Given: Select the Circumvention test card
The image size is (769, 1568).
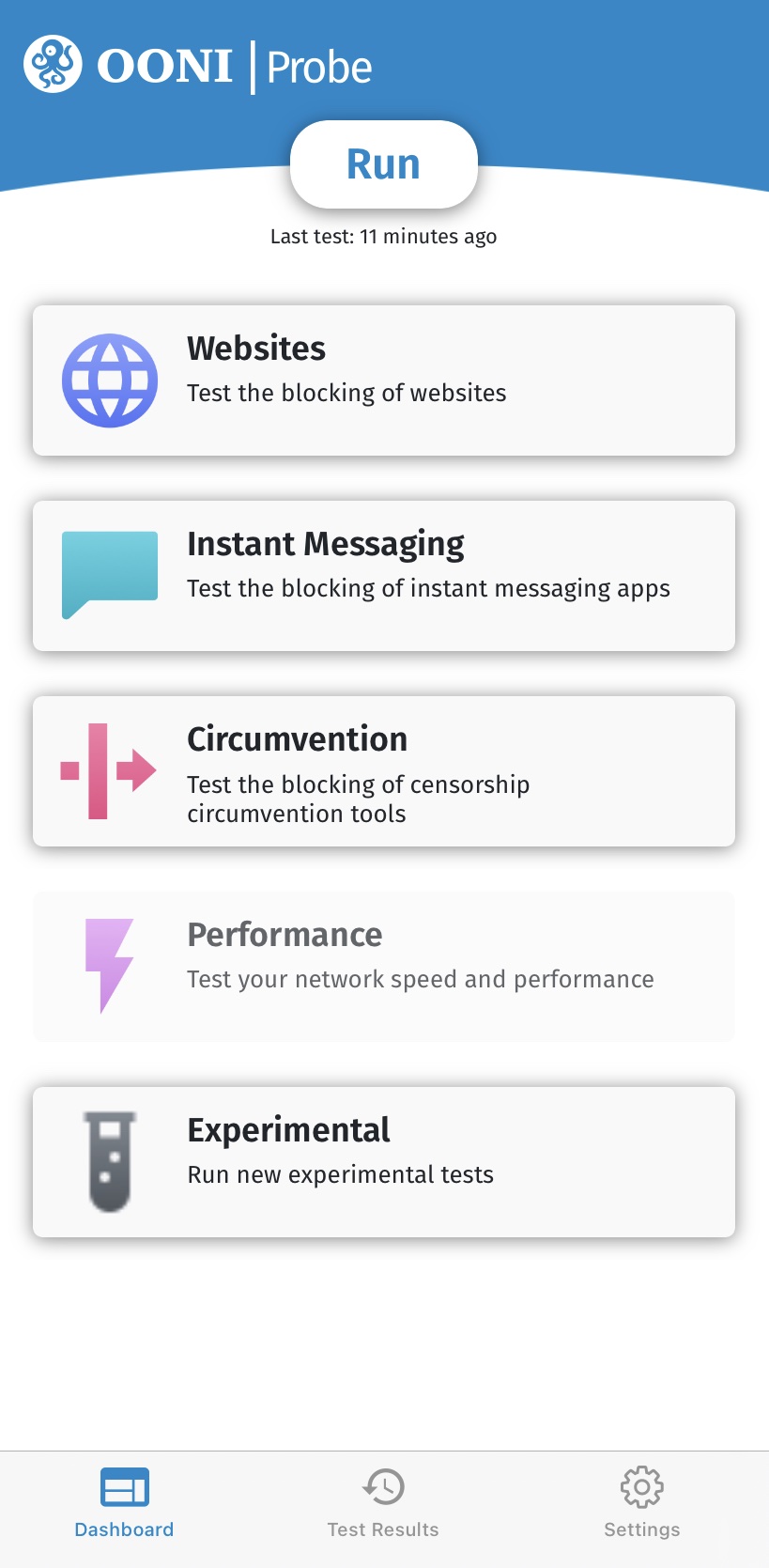Looking at the screenshot, I should (383, 771).
